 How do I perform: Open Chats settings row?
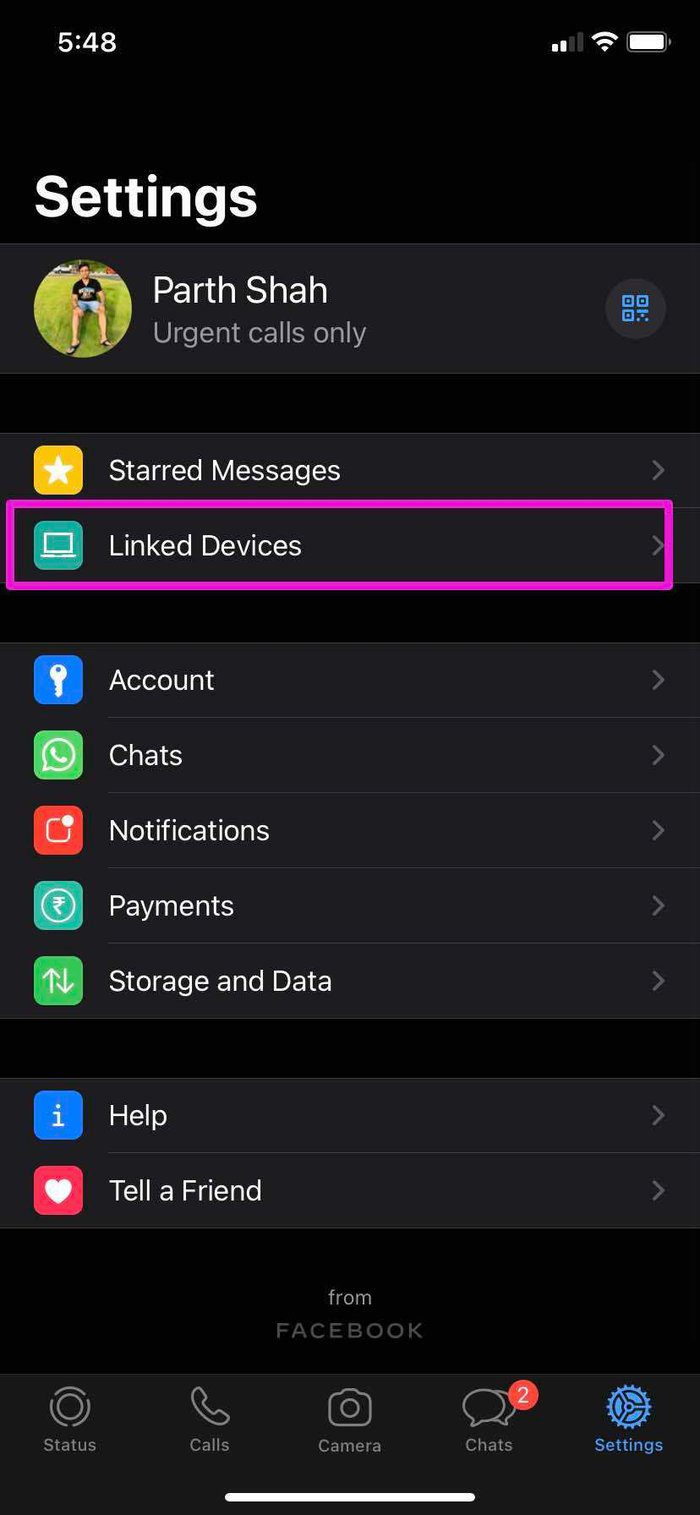pyautogui.click(x=350, y=755)
